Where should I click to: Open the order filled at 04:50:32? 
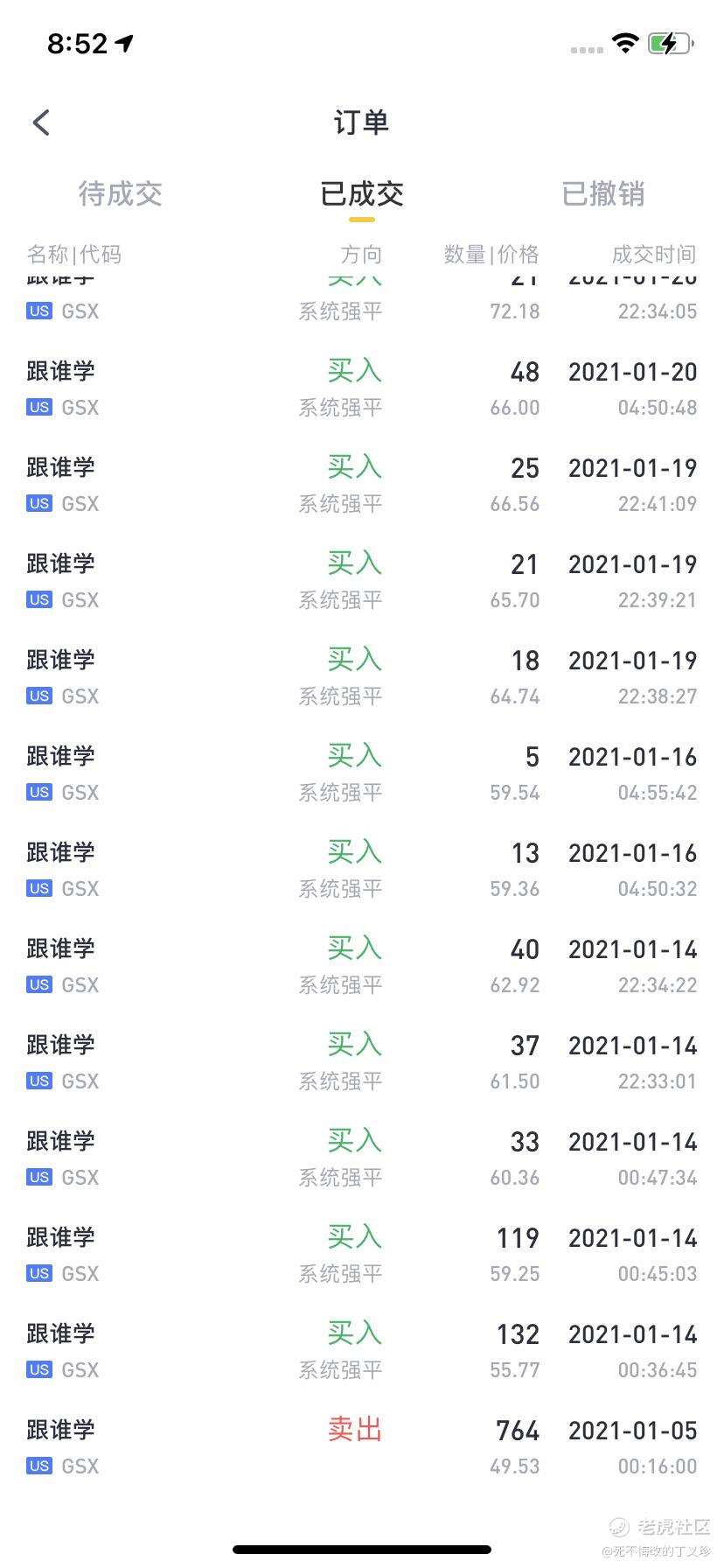[362, 870]
